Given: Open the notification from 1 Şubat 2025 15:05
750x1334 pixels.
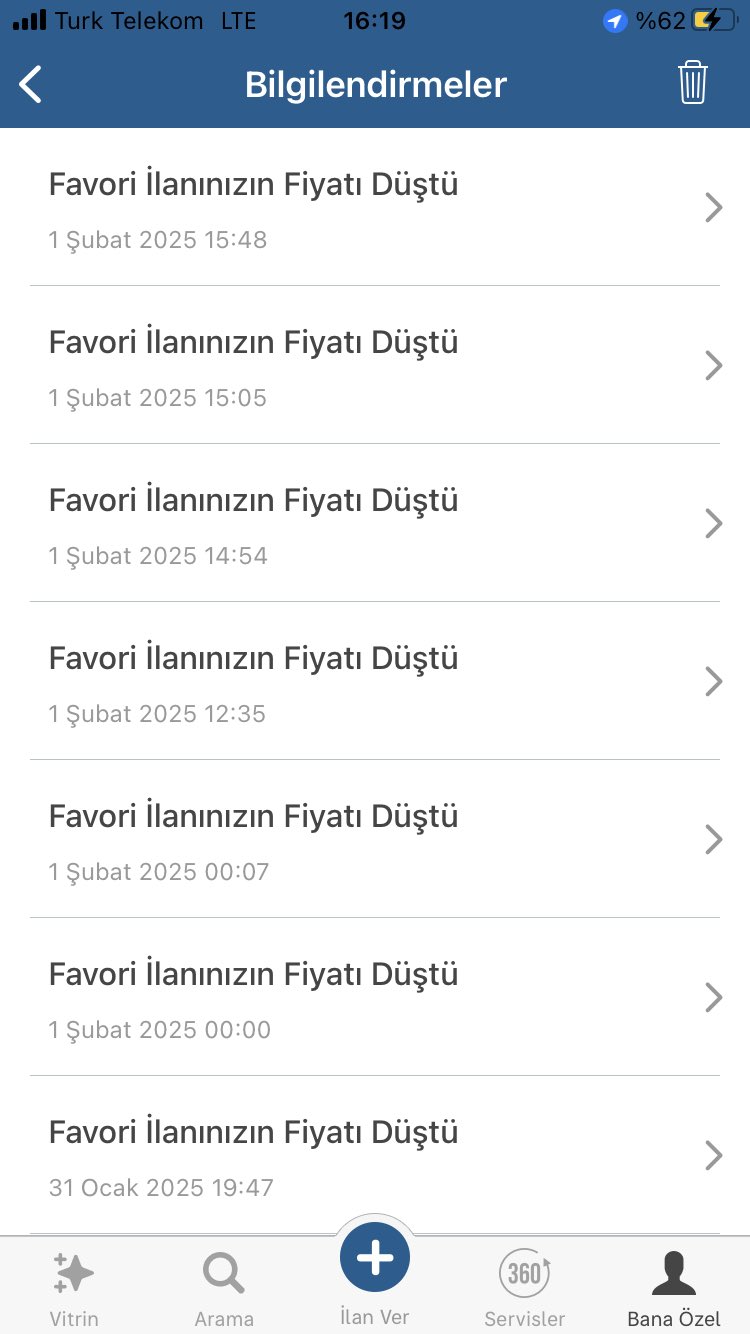Looking at the screenshot, I should coord(375,366).
